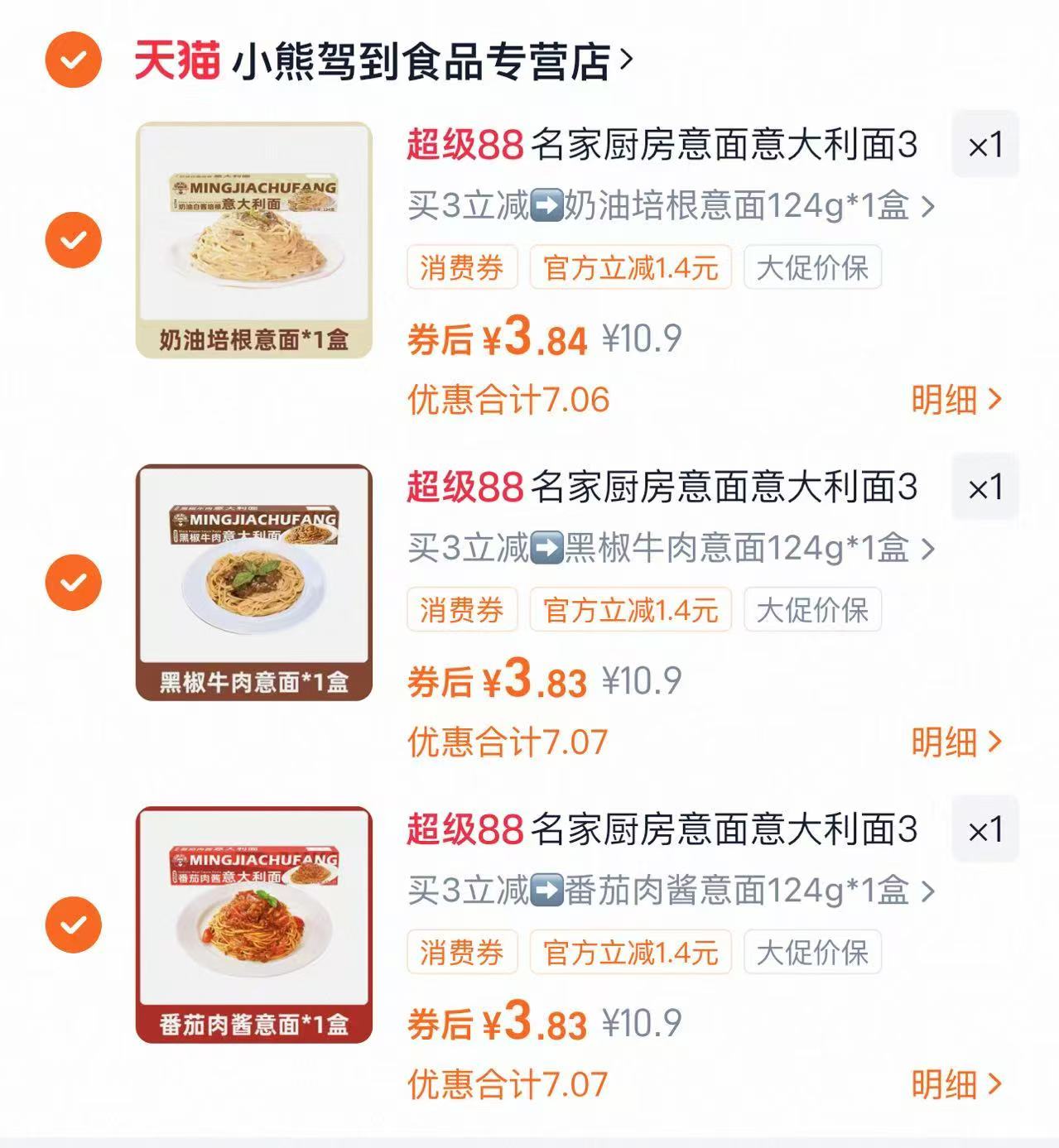The width and height of the screenshot is (1059, 1148).
Task: Click the 消费券 coupon tag on first item
Action: [460, 267]
